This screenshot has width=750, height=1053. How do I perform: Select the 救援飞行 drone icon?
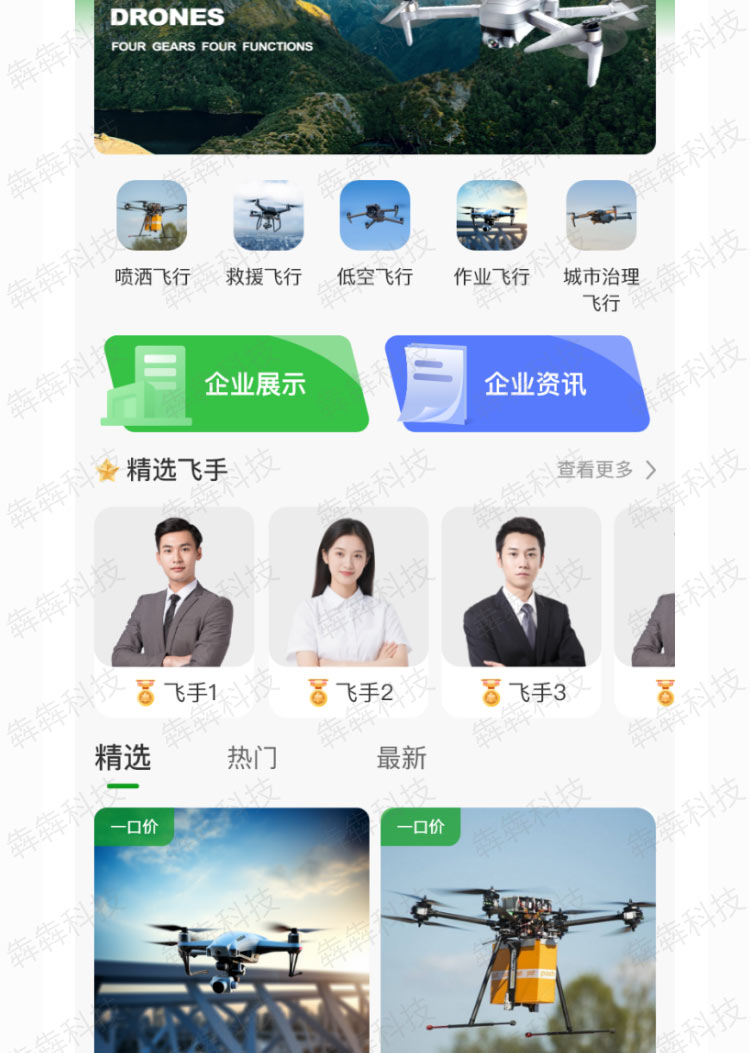(x=265, y=214)
